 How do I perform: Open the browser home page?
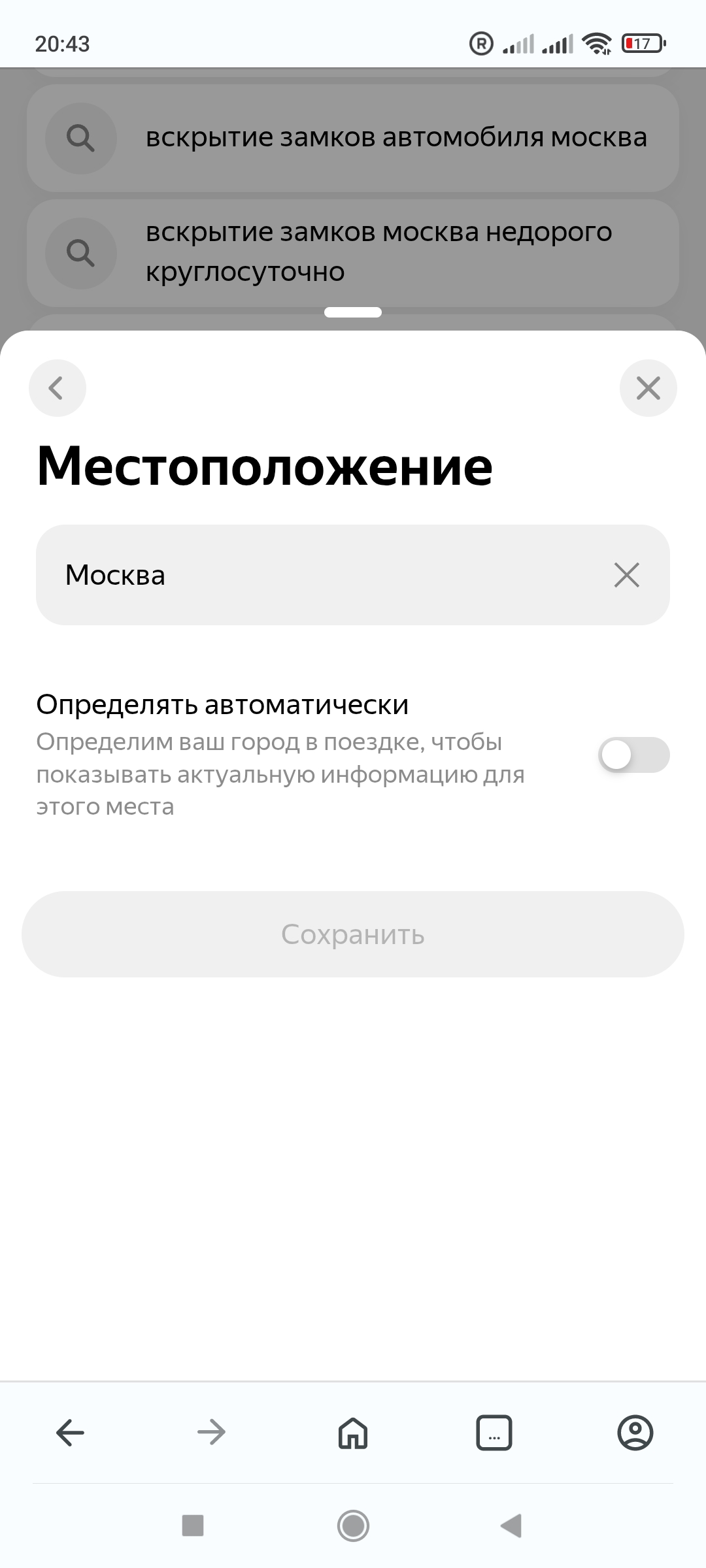tap(353, 1433)
